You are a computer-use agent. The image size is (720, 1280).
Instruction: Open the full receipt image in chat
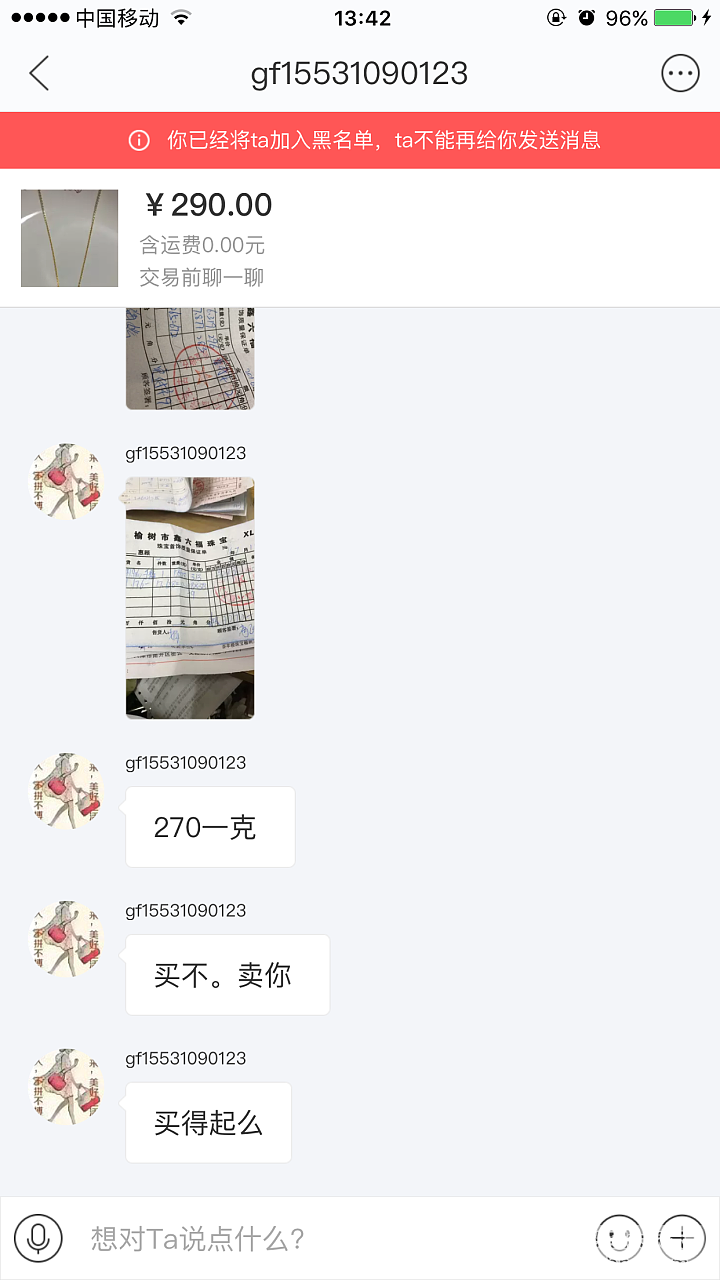190,597
